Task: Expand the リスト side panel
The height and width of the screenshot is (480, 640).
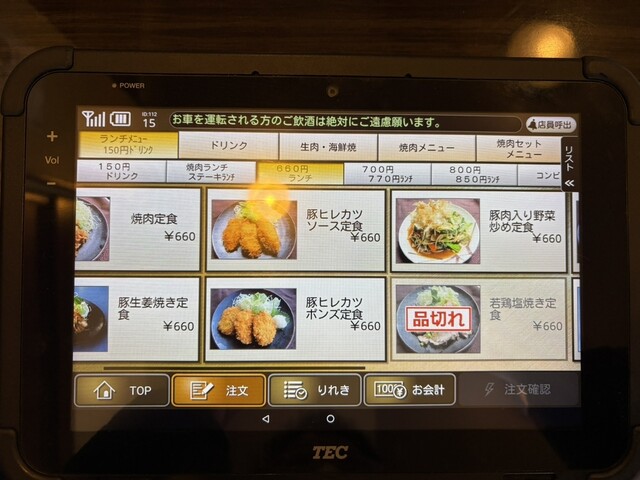Action: pos(570,163)
